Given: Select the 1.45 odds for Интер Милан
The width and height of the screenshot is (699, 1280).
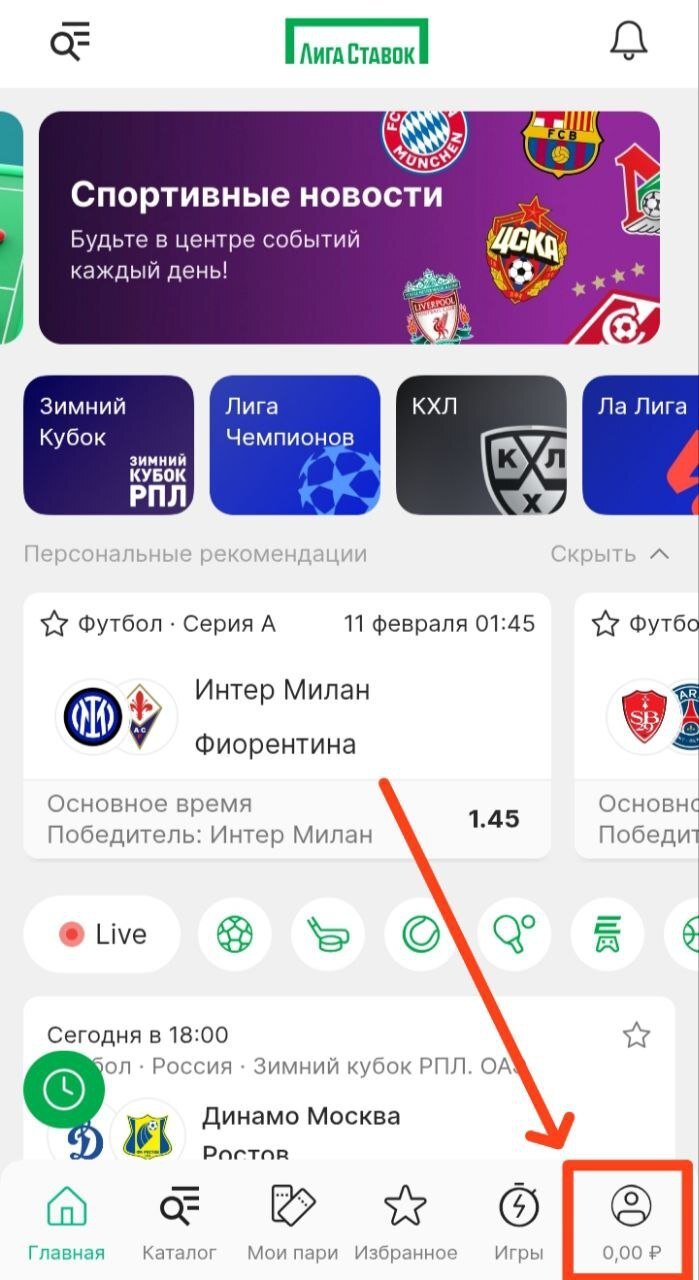Looking at the screenshot, I should coord(494,819).
